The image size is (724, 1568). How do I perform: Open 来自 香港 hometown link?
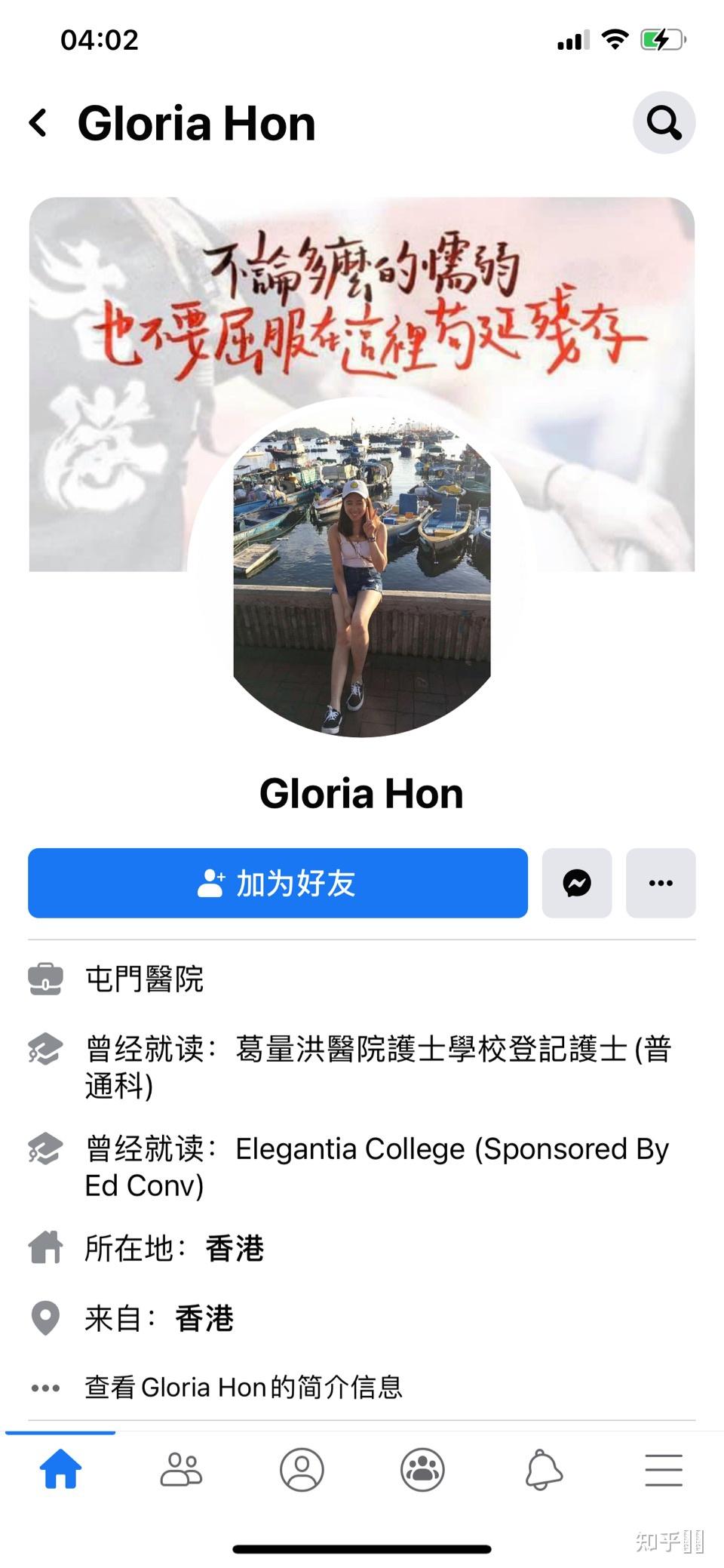(204, 1318)
